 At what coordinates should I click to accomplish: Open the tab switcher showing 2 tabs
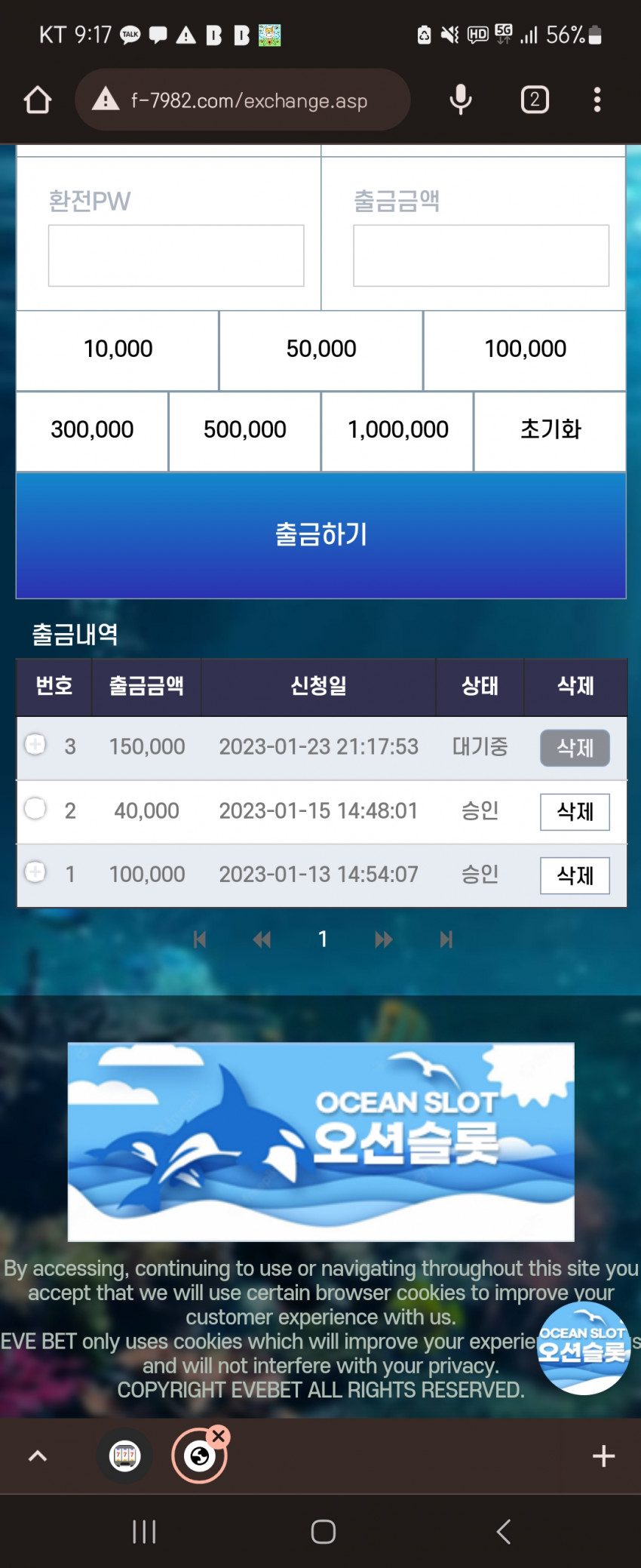point(535,100)
